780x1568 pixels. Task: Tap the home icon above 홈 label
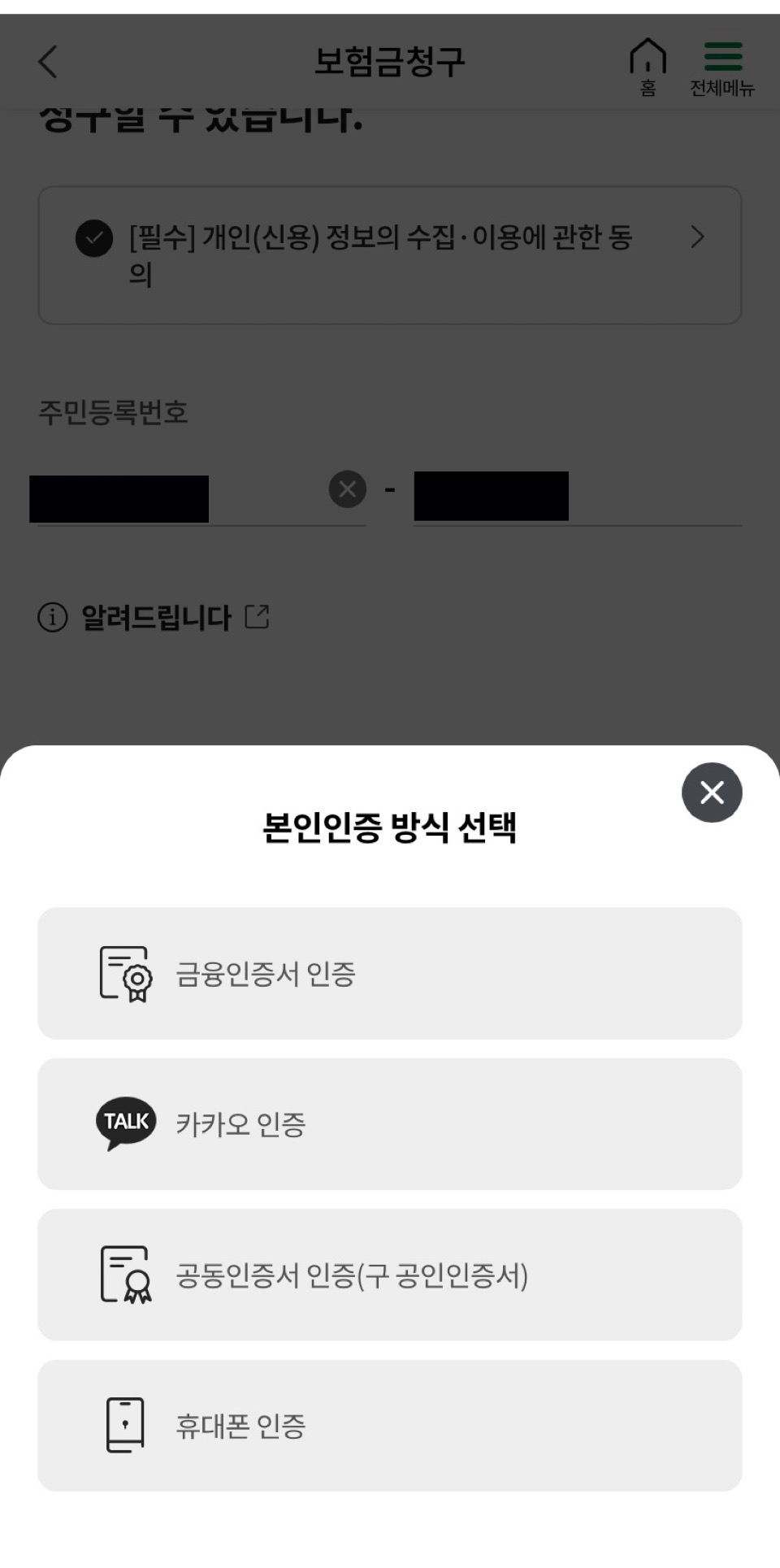[648, 57]
